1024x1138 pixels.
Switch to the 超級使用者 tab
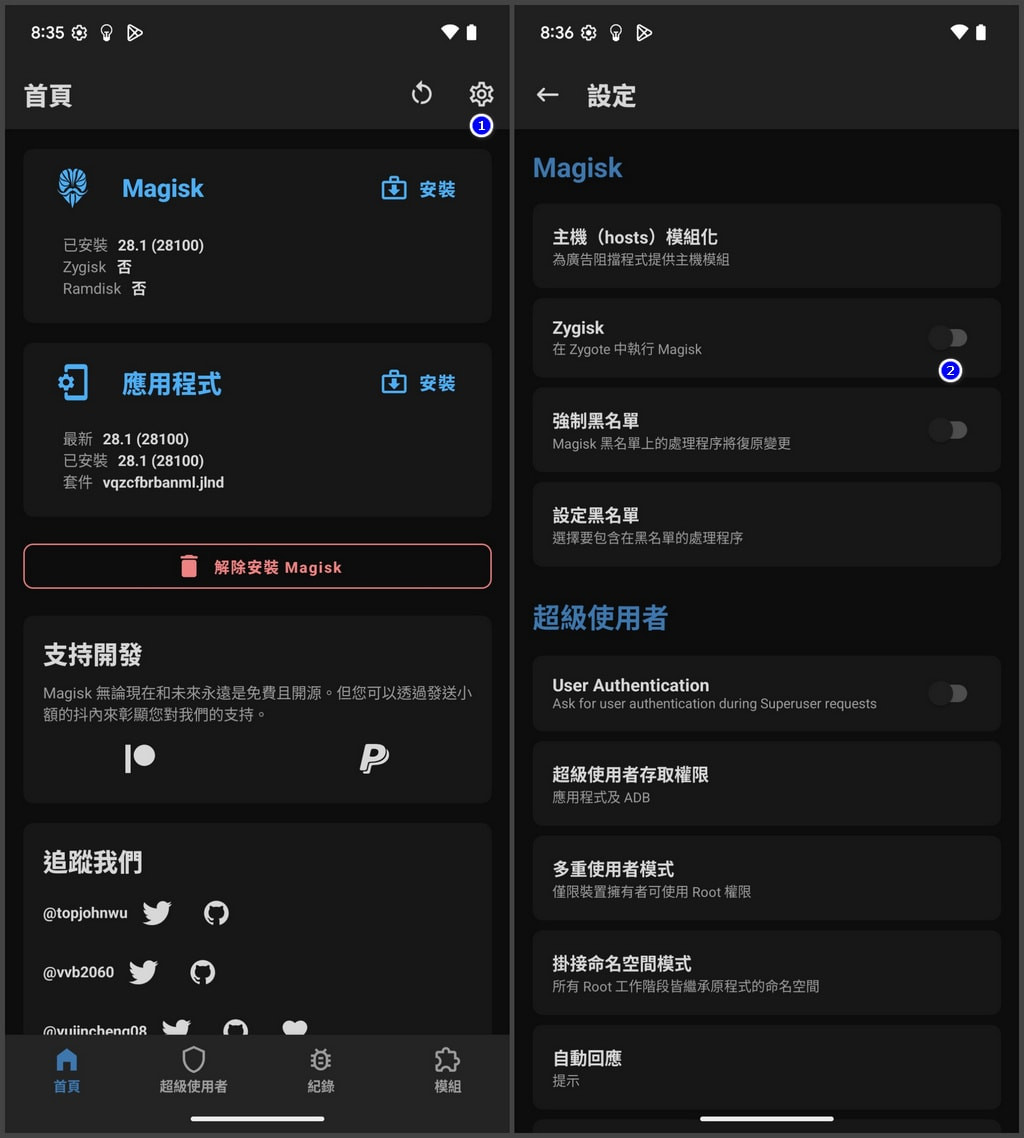[193, 1070]
